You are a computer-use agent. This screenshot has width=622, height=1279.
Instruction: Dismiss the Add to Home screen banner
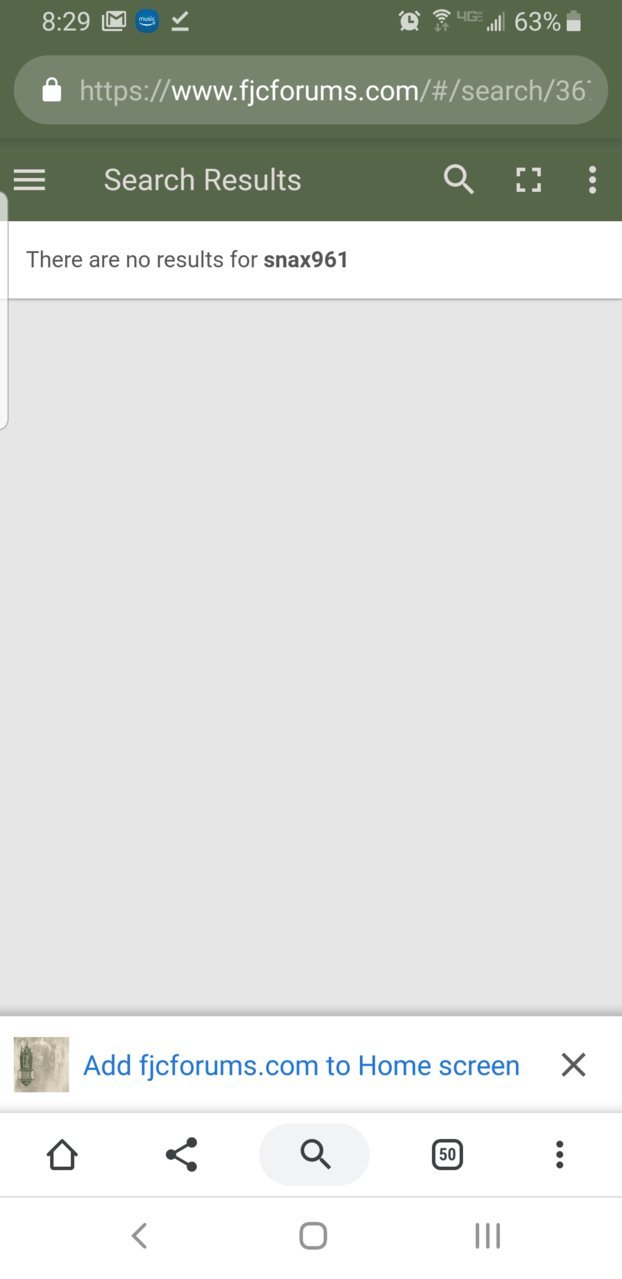[x=573, y=1065]
